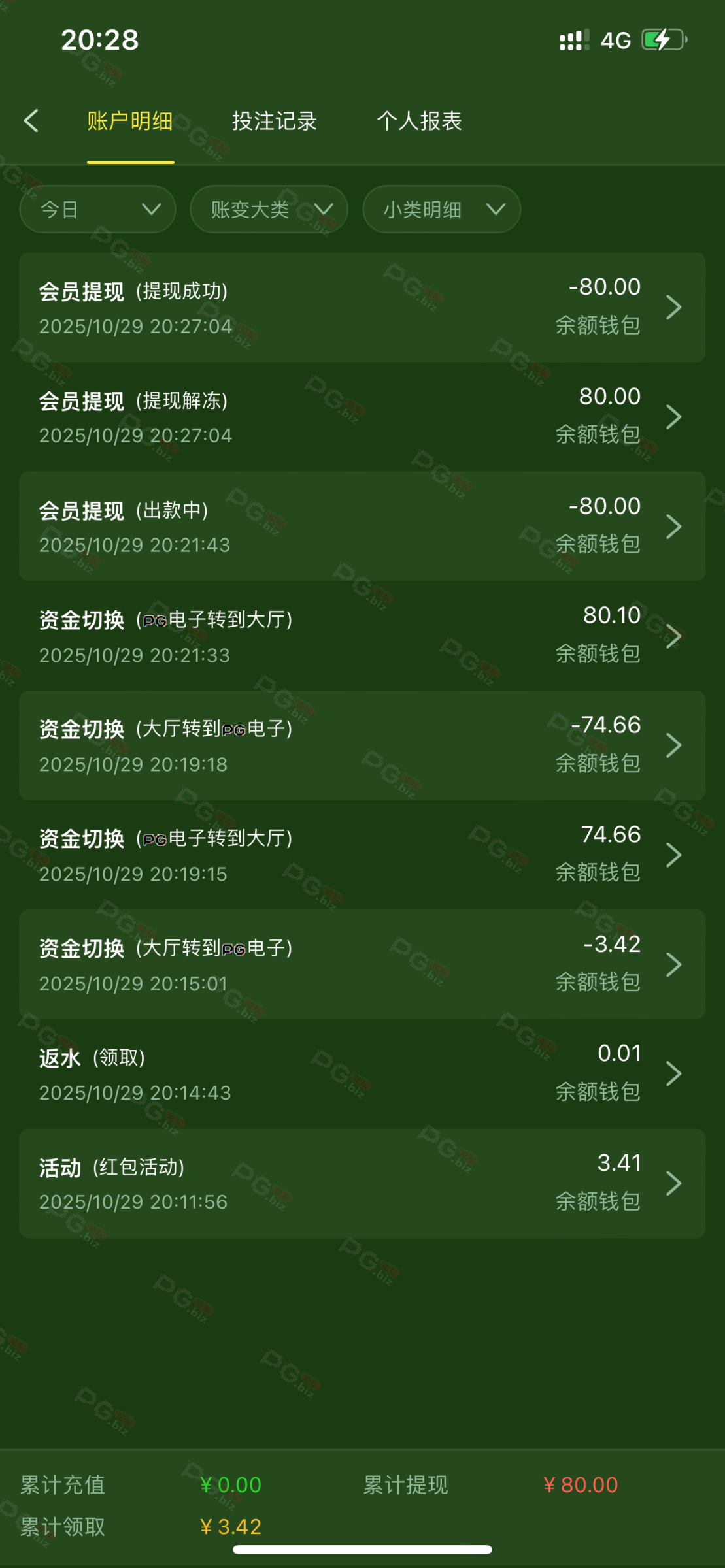Go back using the top-left arrow
The width and height of the screenshot is (725, 1568).
(31, 121)
